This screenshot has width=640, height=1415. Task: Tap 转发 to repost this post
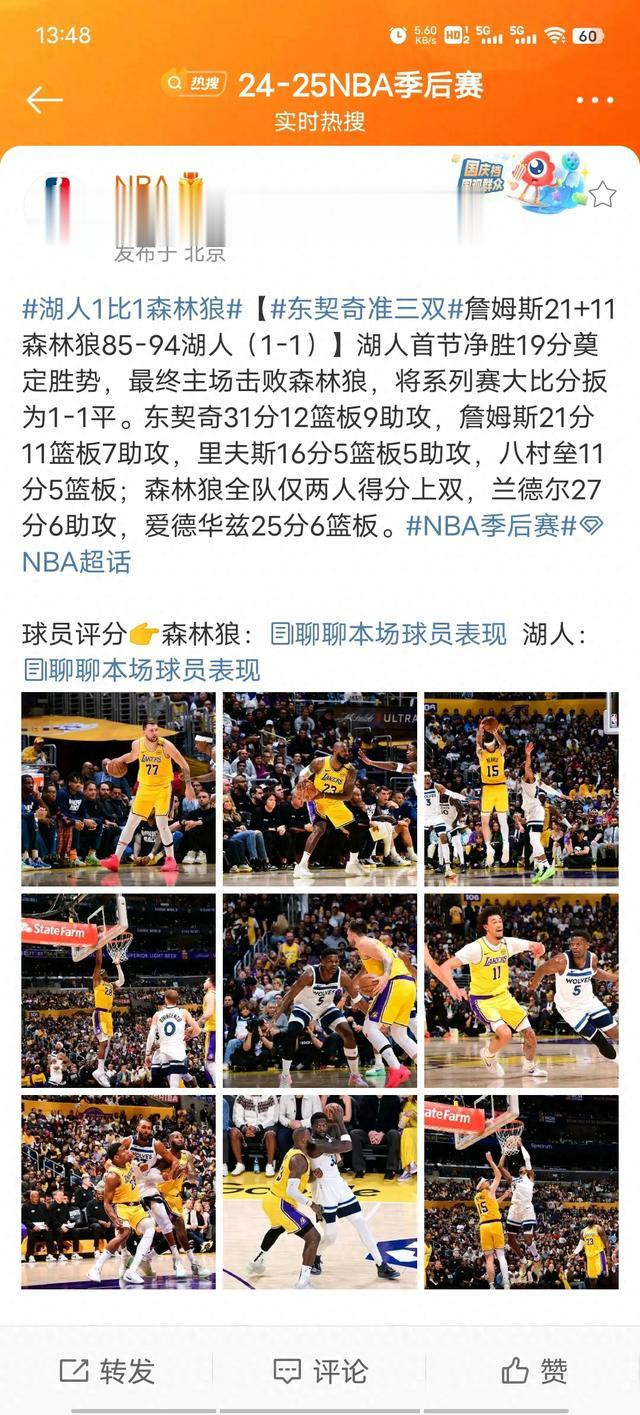[x=107, y=1370]
